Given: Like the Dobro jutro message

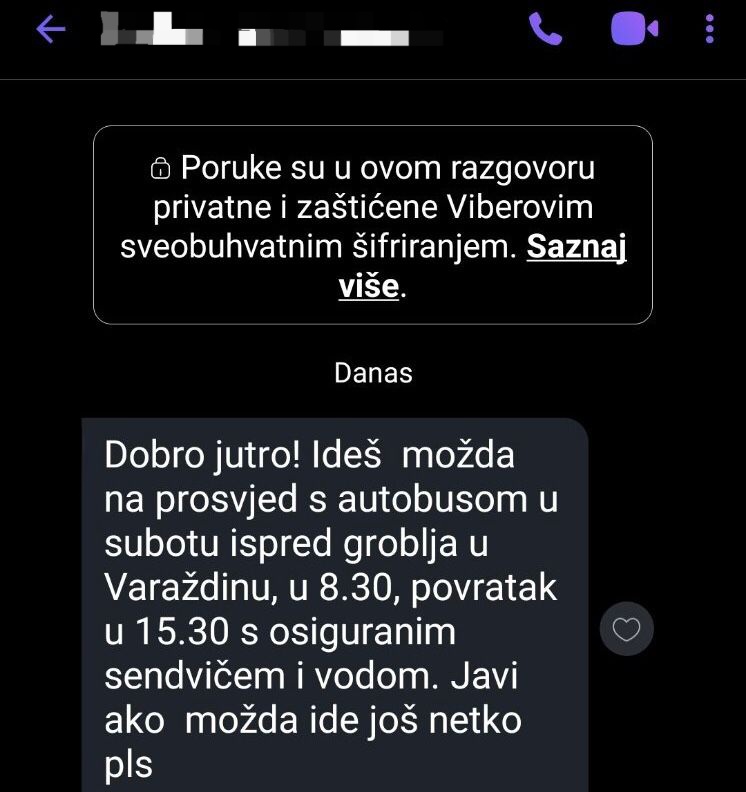Looking at the screenshot, I should coord(626,629).
